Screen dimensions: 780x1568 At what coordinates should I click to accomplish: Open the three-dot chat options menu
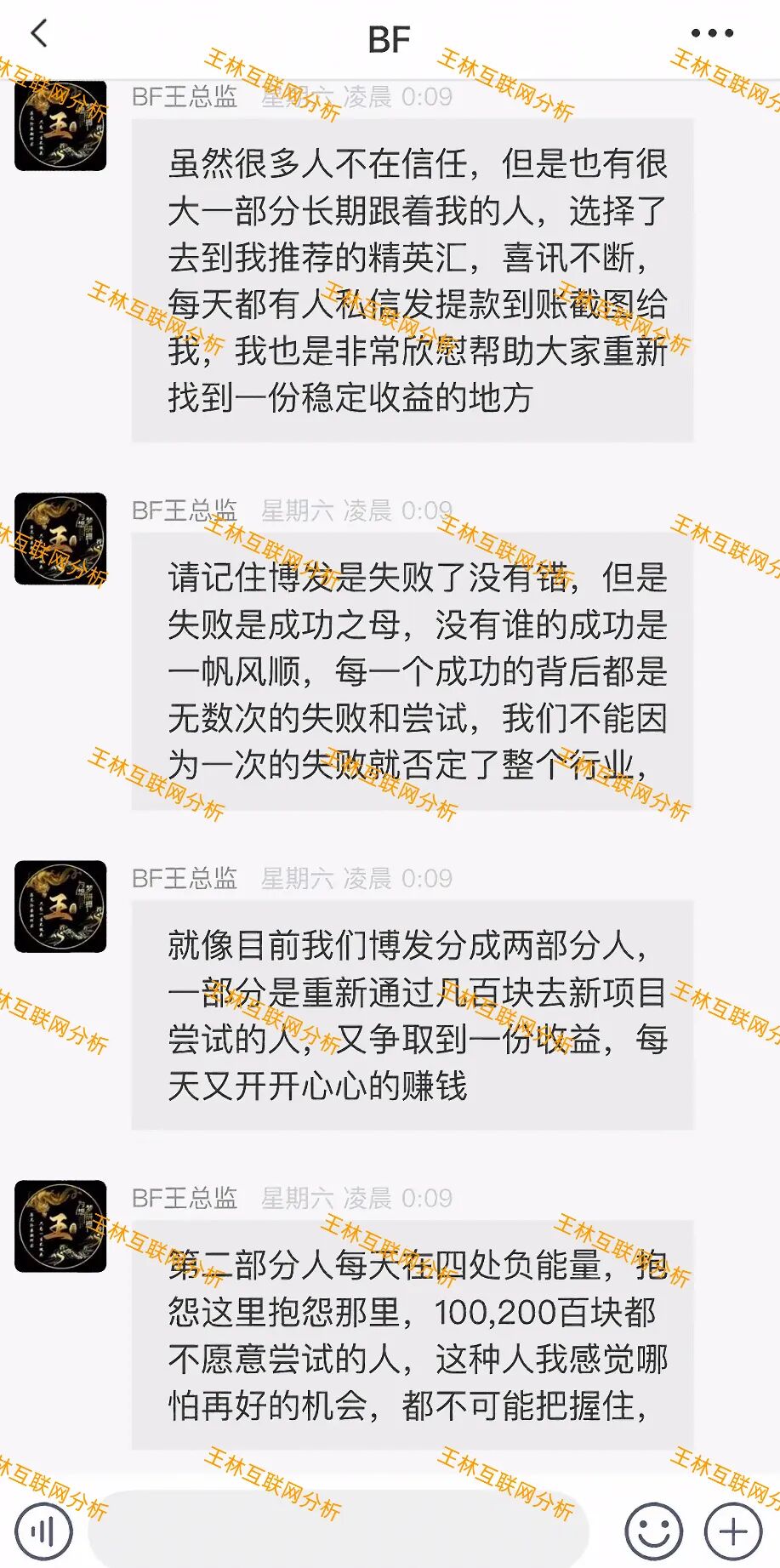coord(712,34)
